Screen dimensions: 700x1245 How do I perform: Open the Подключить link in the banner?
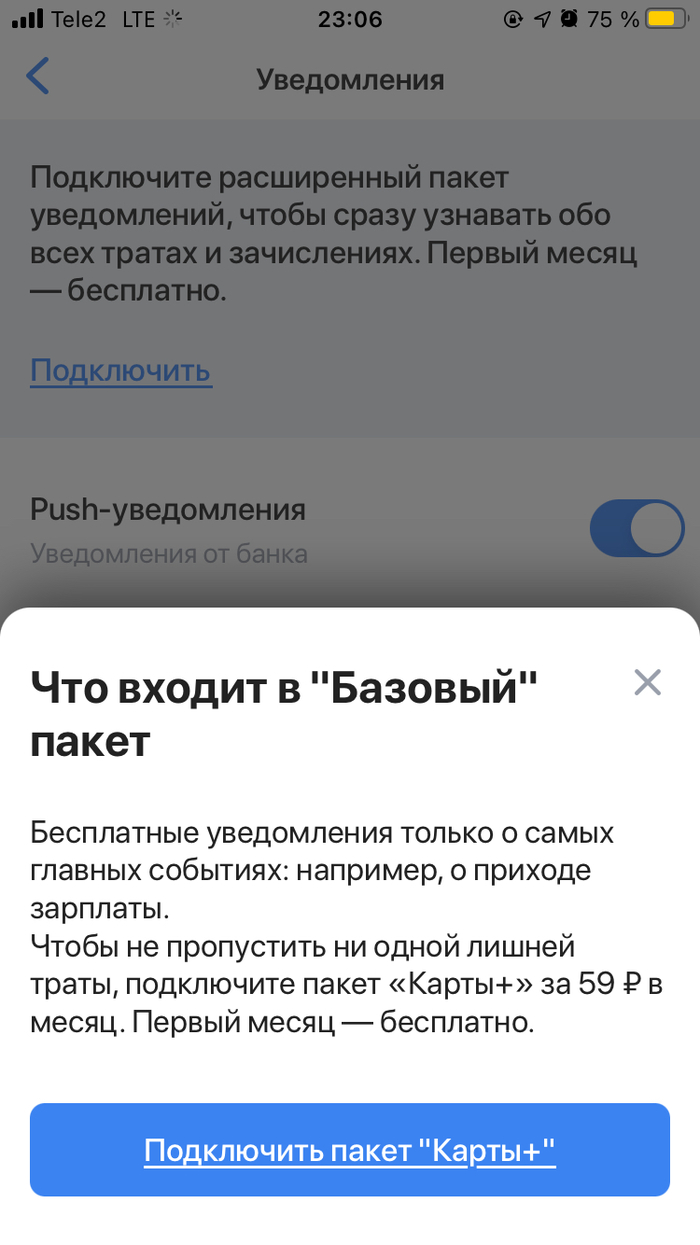[120, 371]
